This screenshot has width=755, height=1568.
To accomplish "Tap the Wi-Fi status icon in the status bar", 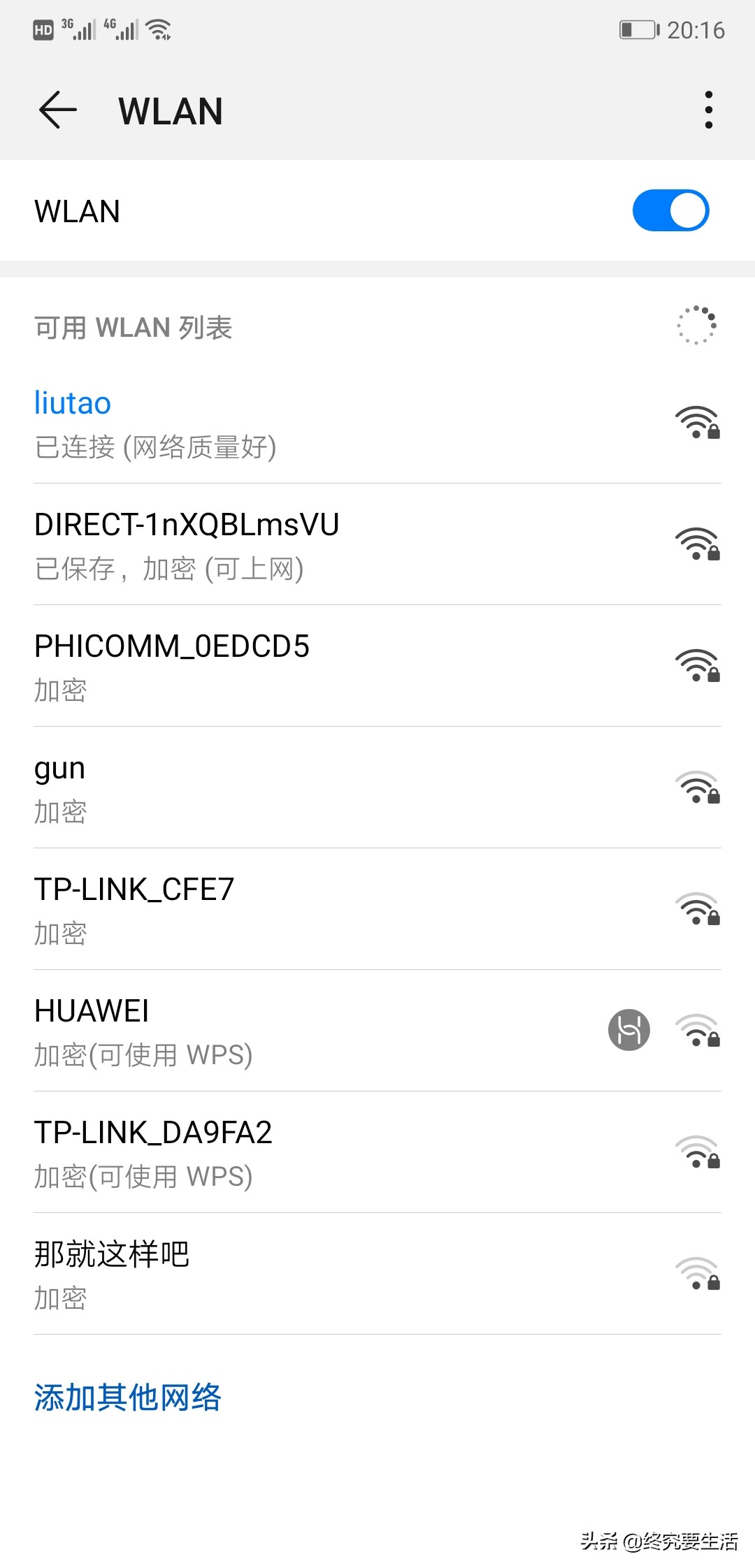I will [159, 29].
